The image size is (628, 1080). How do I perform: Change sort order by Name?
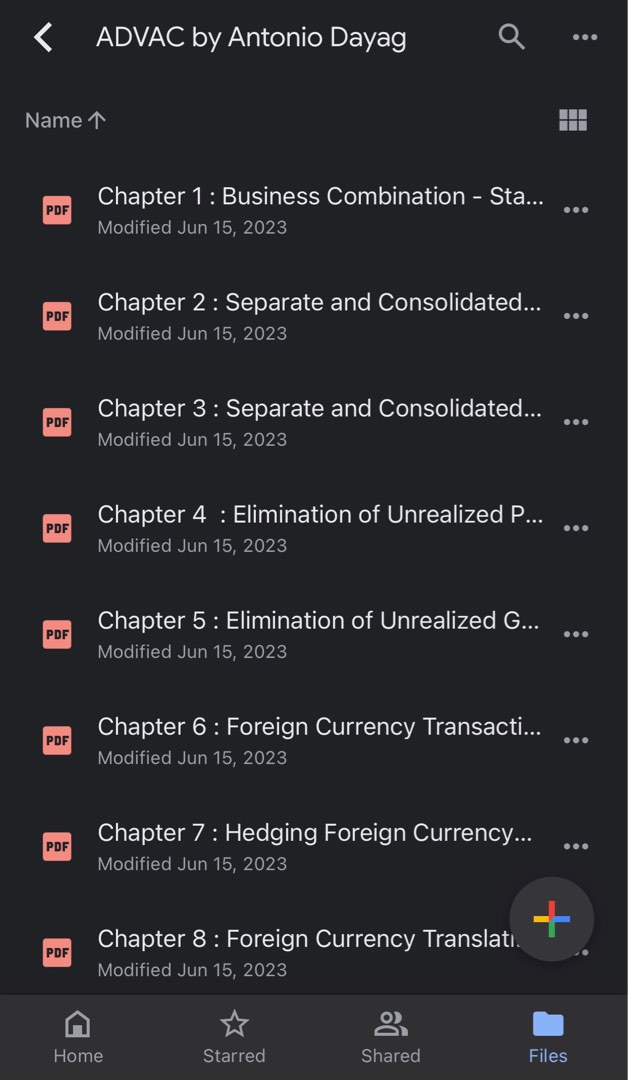(65, 120)
